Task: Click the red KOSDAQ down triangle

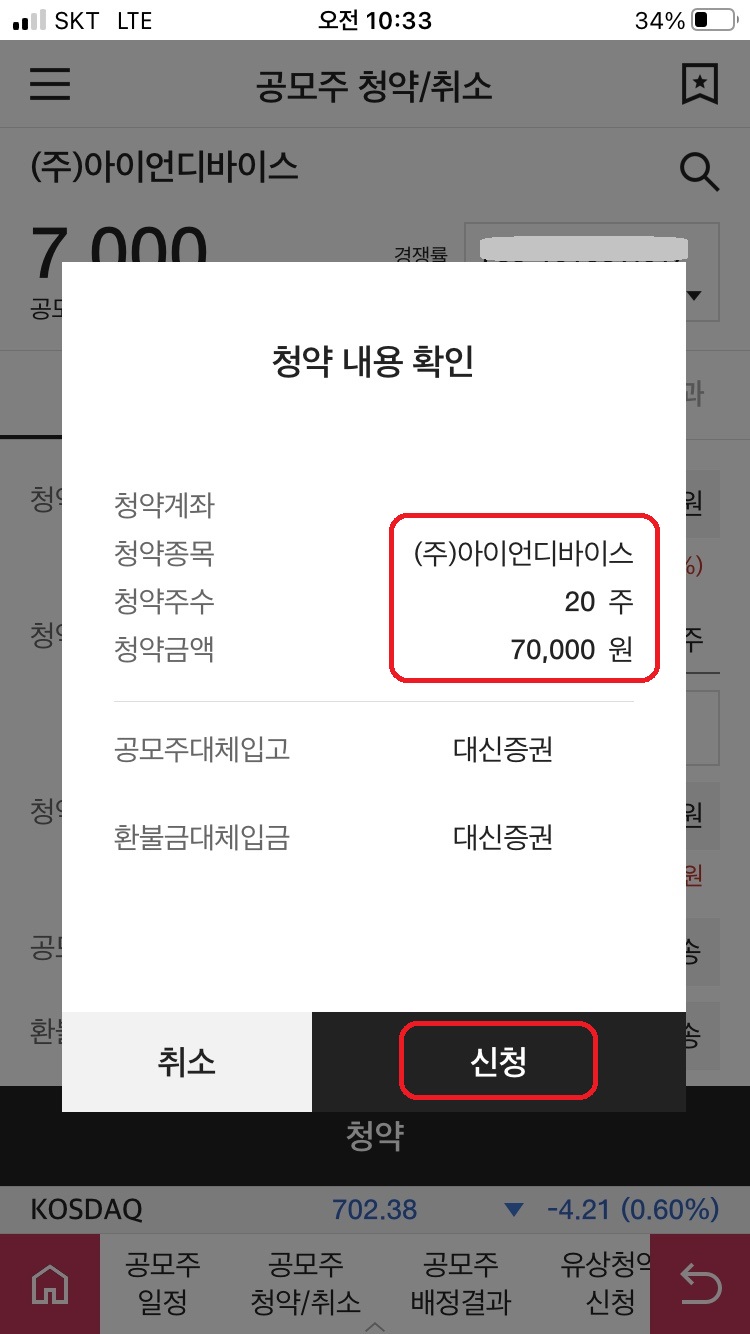Action: (x=513, y=1210)
